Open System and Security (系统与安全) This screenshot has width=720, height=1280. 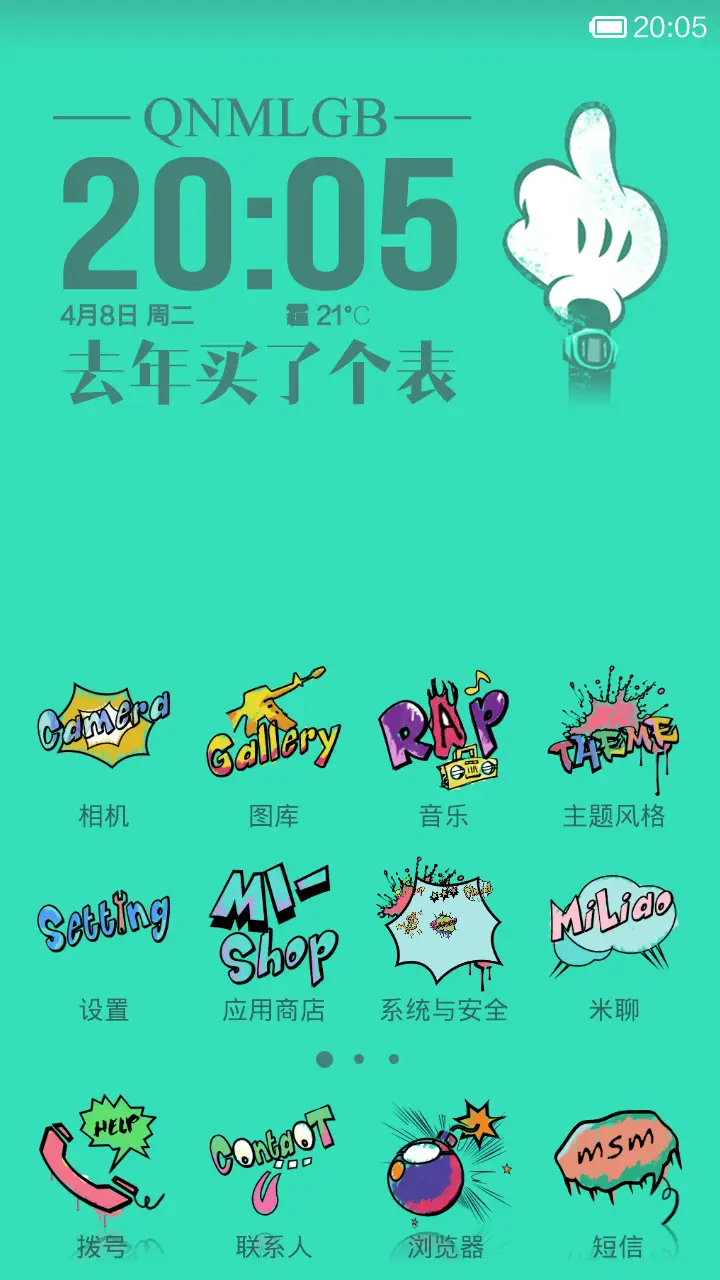click(x=443, y=920)
